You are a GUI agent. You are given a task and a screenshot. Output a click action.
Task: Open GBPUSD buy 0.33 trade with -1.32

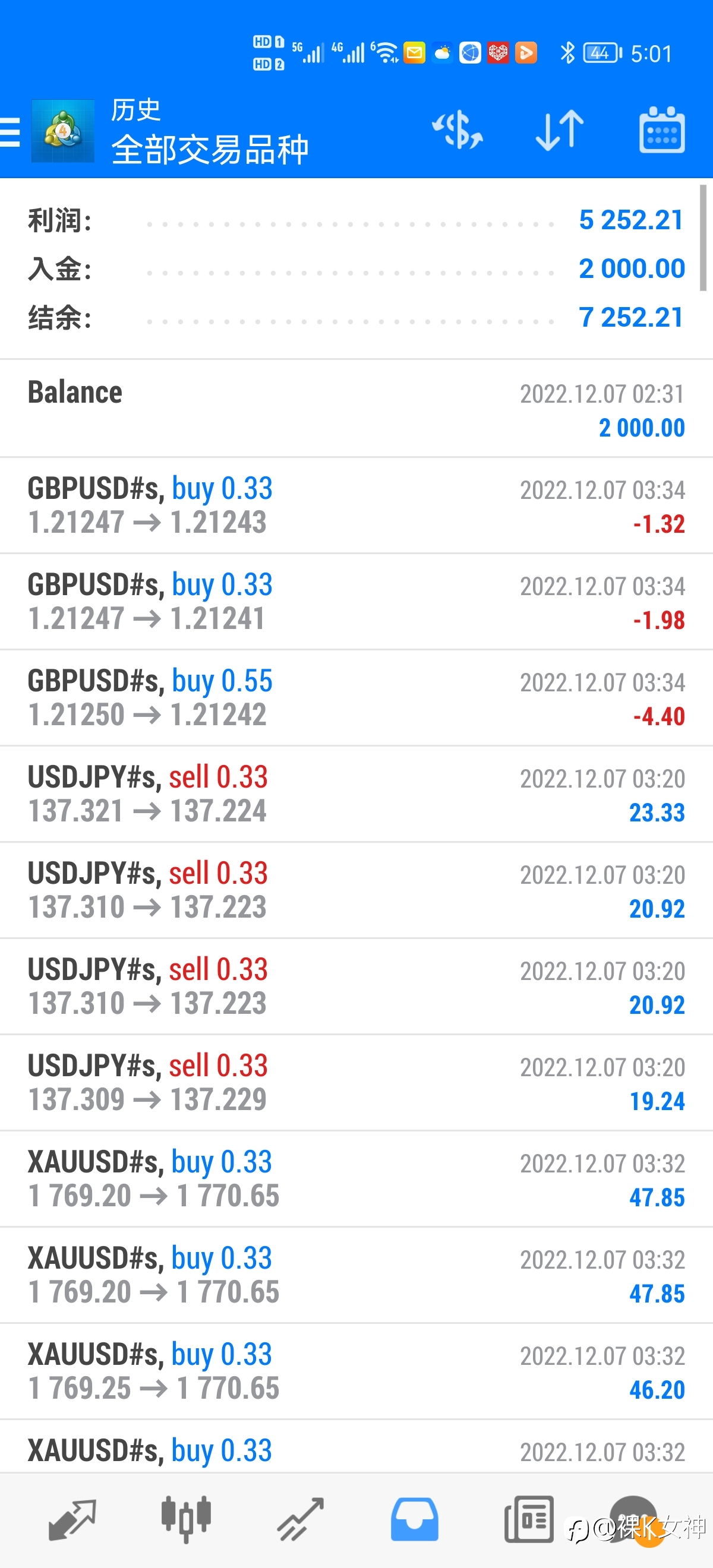356,505
